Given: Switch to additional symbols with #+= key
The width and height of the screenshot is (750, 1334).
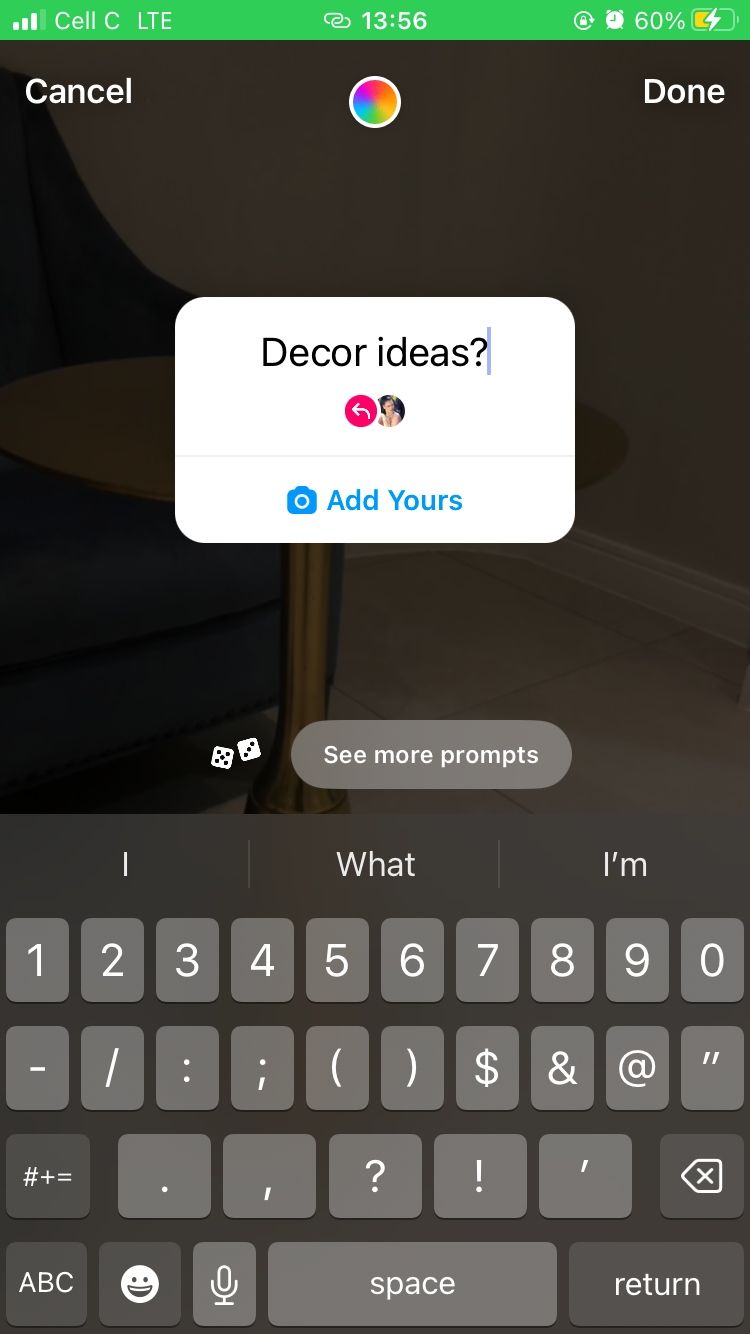Looking at the screenshot, I should coord(47,1176).
